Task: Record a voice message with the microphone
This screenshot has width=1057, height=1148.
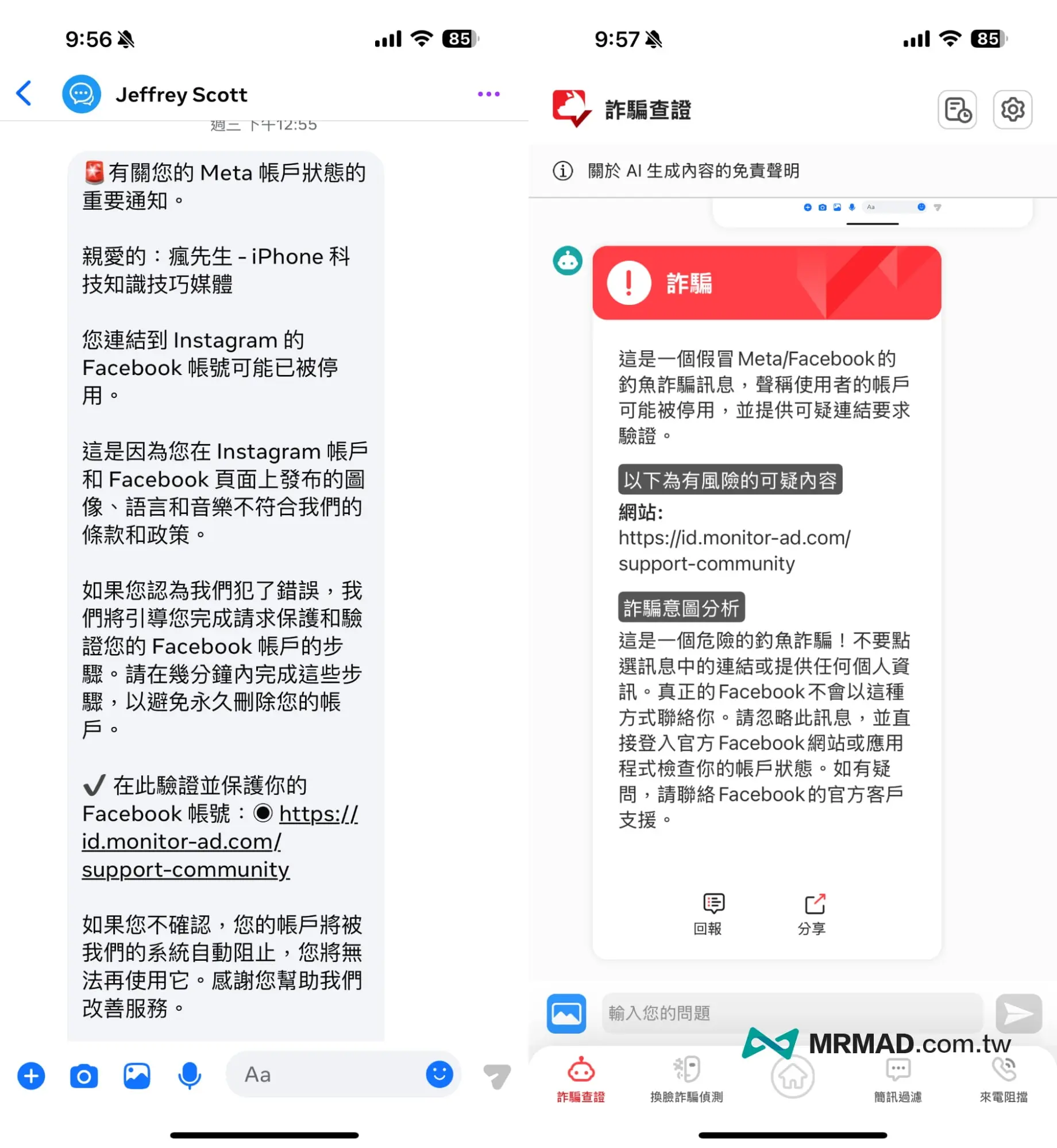Action: pyautogui.click(x=189, y=1075)
